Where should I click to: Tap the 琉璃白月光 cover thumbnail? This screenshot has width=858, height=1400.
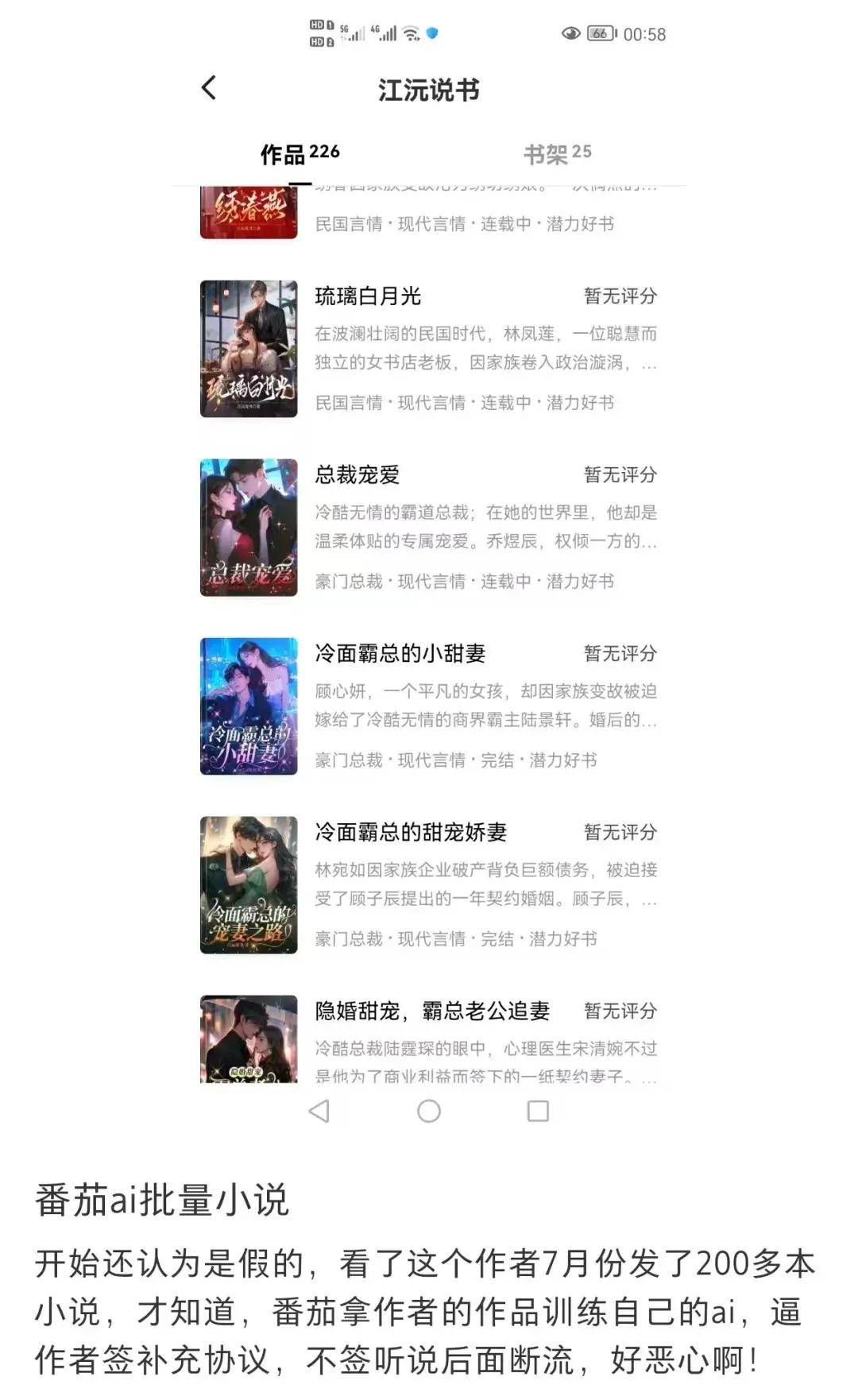[x=250, y=348]
